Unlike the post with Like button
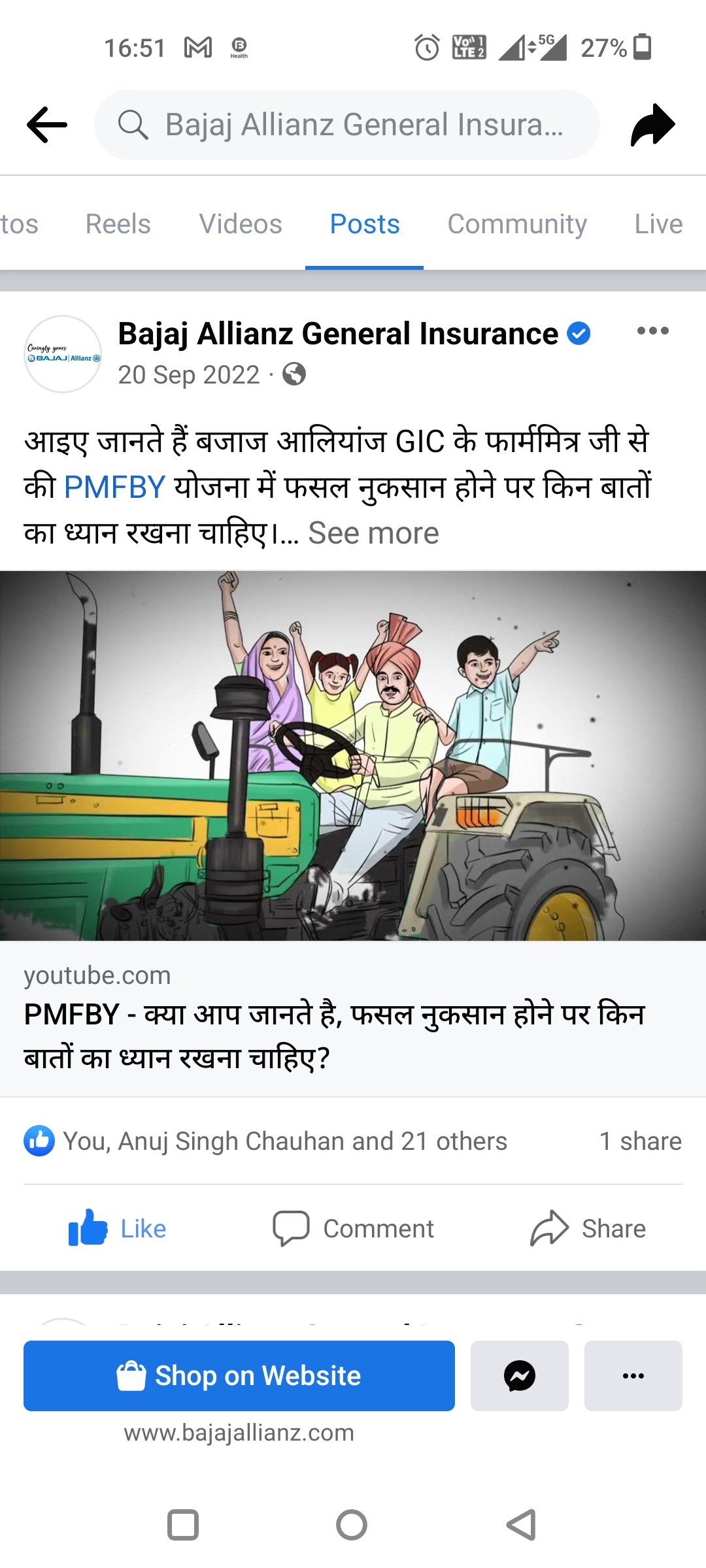 click(118, 1228)
